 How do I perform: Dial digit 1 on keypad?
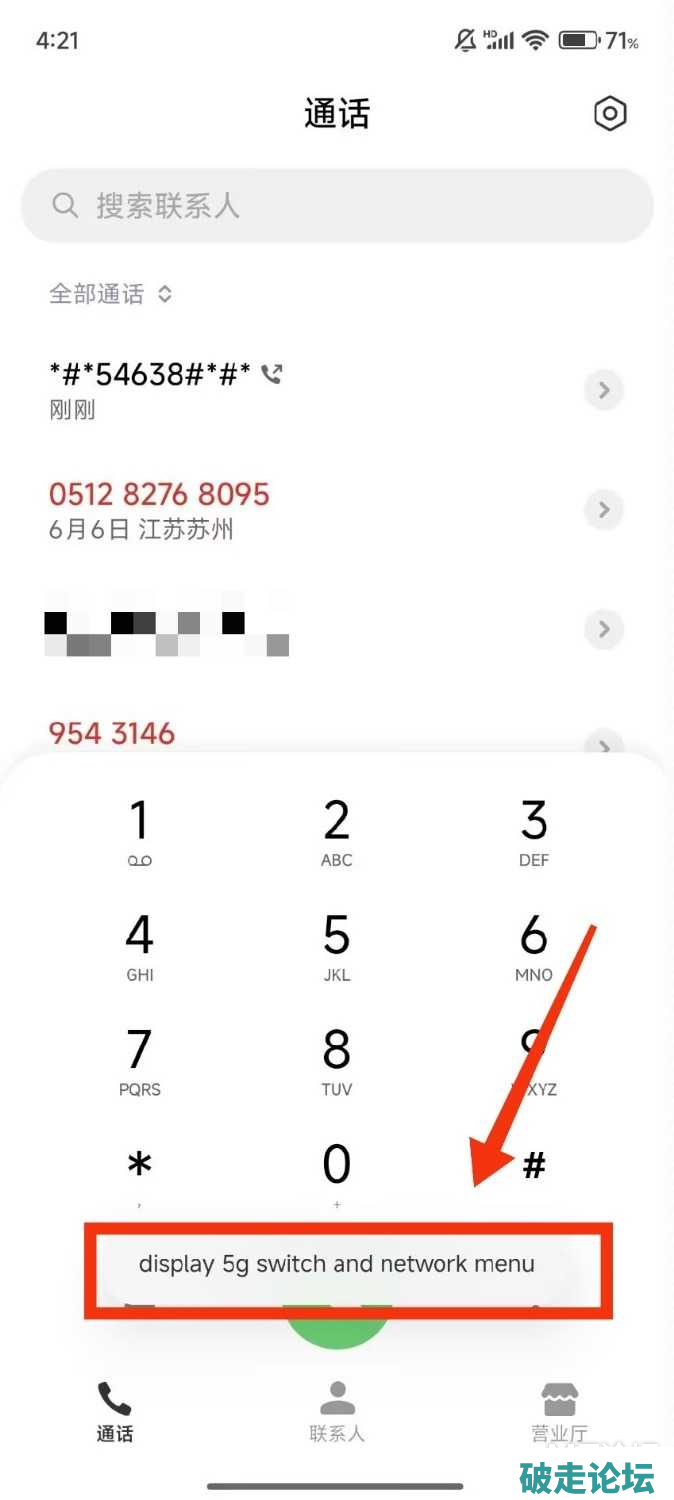point(140,831)
